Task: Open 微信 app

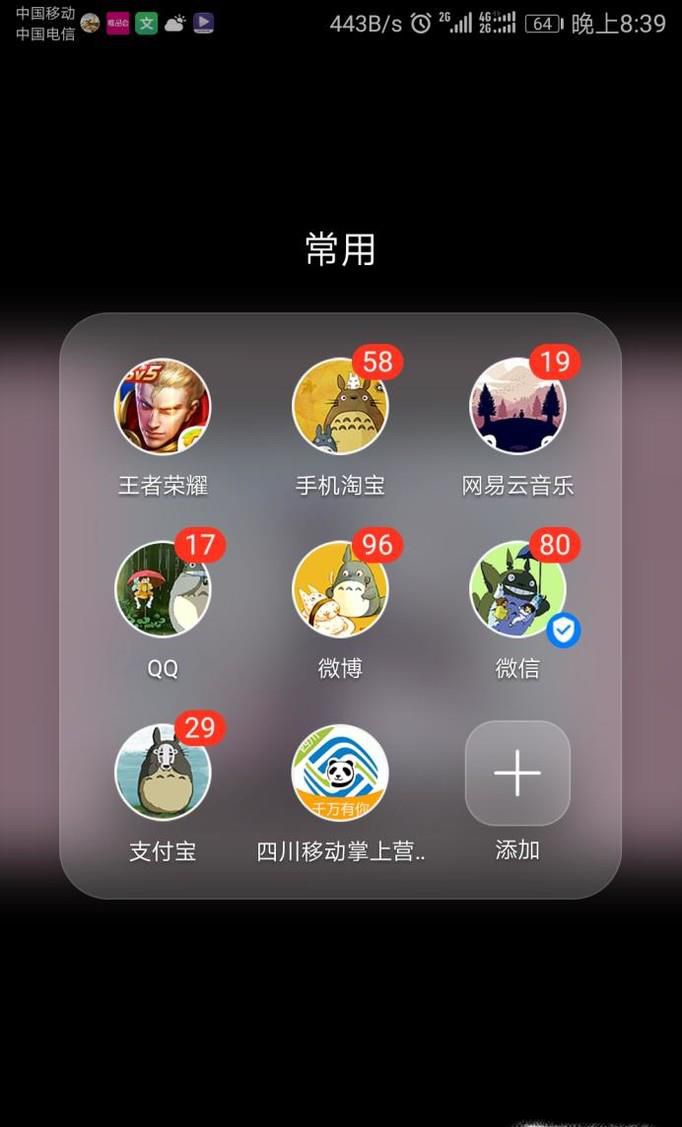Action: (x=517, y=589)
